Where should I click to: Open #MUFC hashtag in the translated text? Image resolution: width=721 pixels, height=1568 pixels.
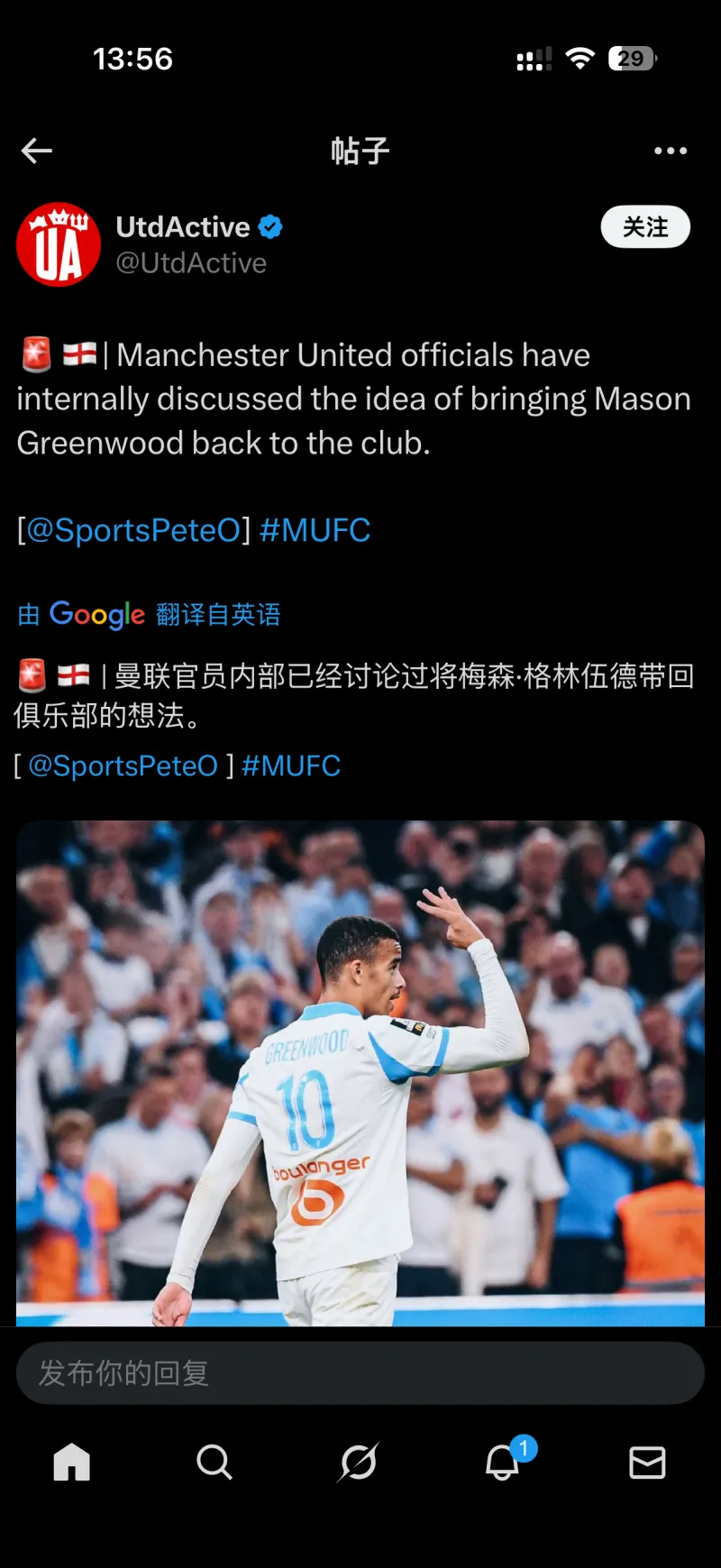[x=291, y=766]
